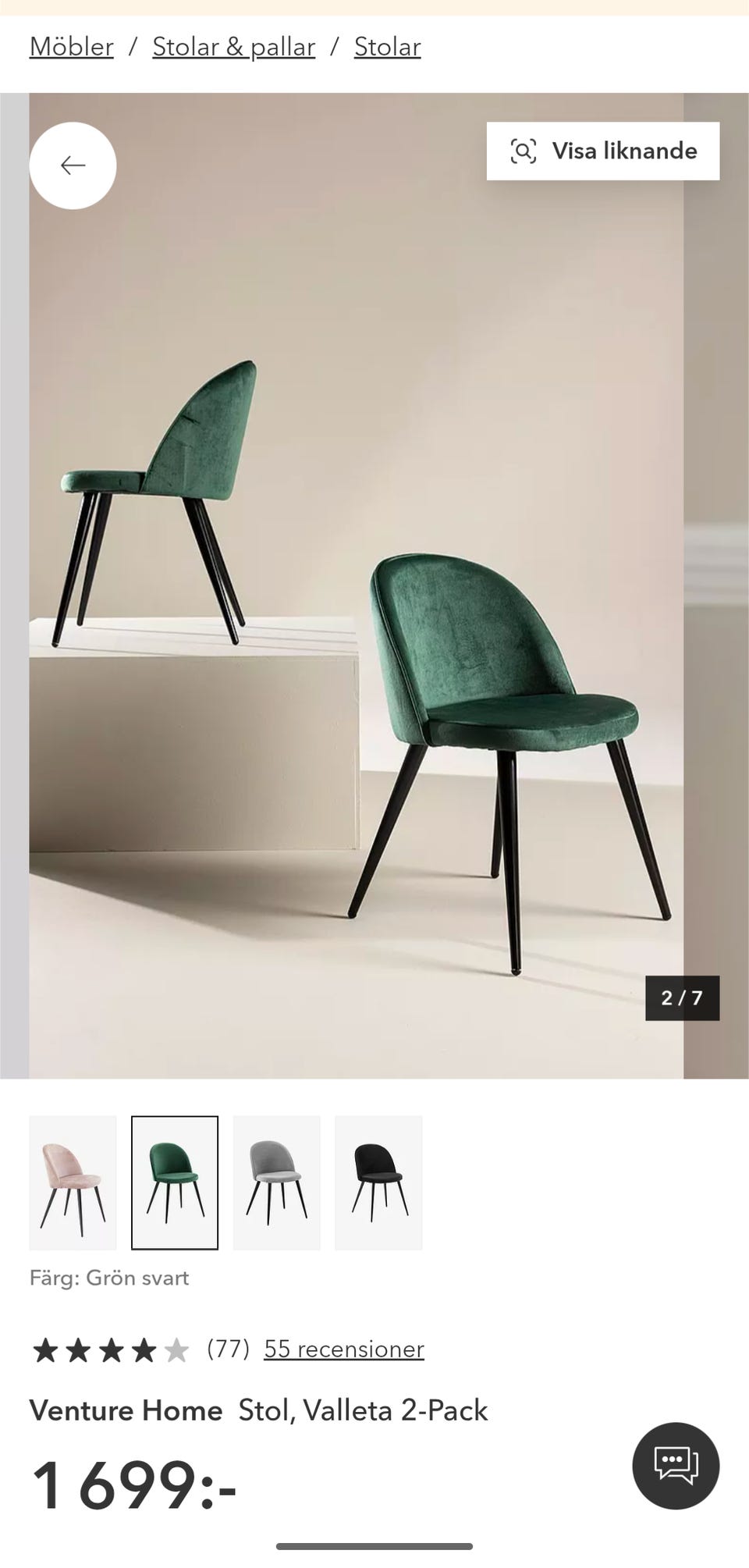Image resolution: width=749 pixels, height=1568 pixels.
Task: Open the chat support bubble
Action: (676, 1465)
